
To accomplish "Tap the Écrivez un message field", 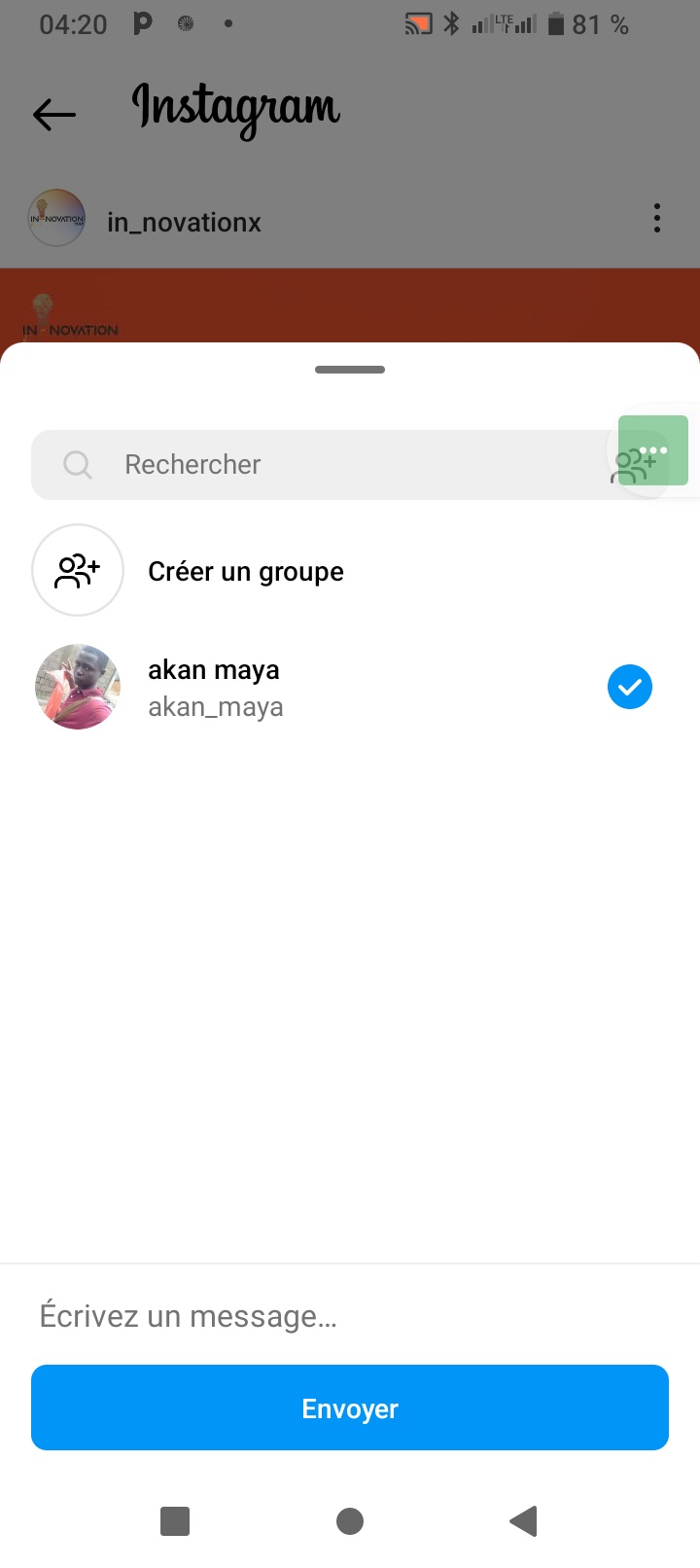I will [350, 1316].
